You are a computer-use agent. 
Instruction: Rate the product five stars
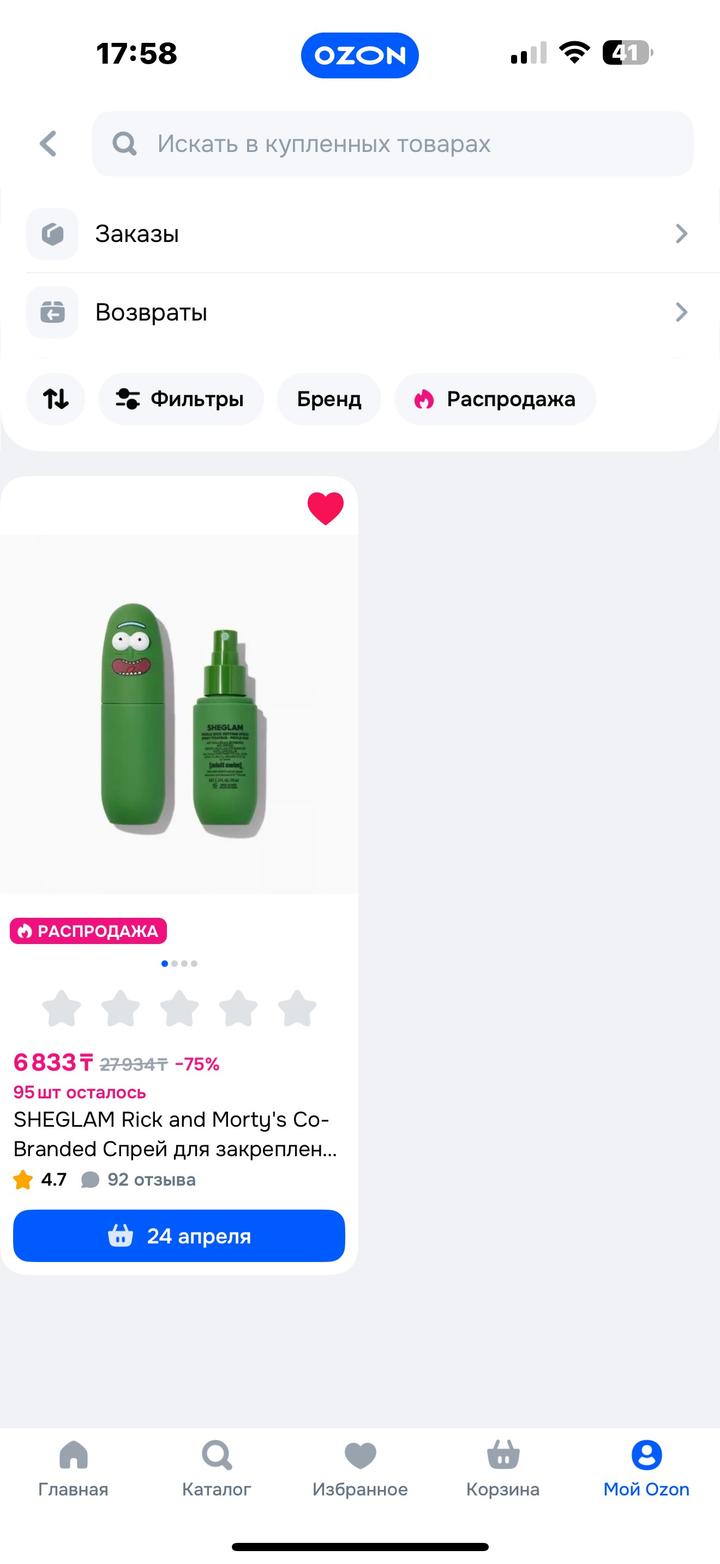297,1009
